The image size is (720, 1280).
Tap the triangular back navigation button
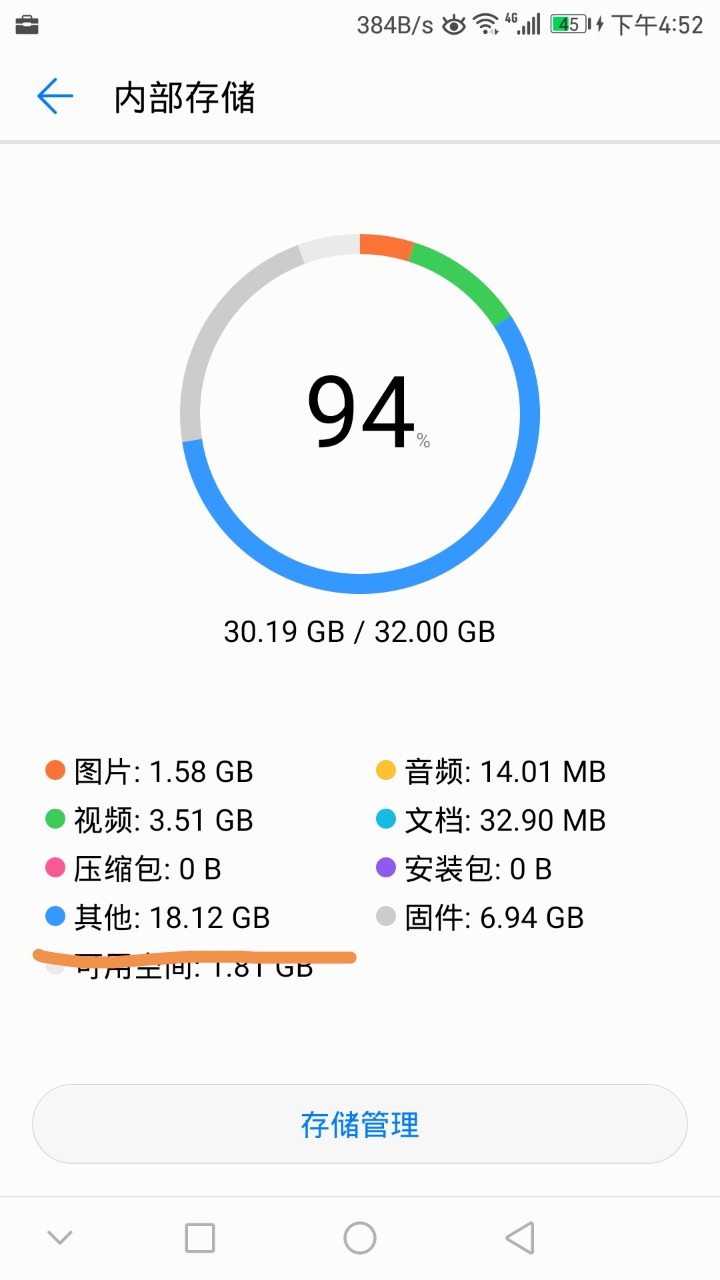[519, 1237]
